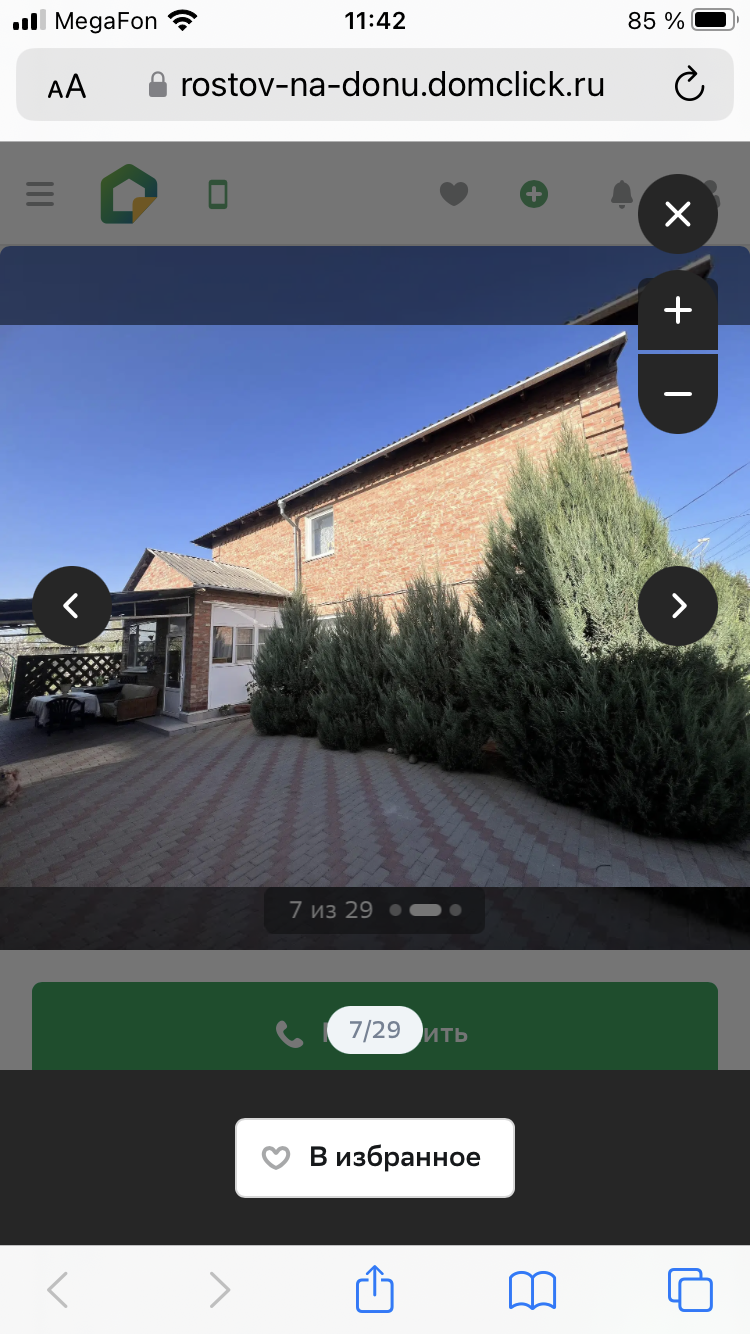The image size is (750, 1334).
Task: Zoom in on the house photo
Action: pos(678,311)
